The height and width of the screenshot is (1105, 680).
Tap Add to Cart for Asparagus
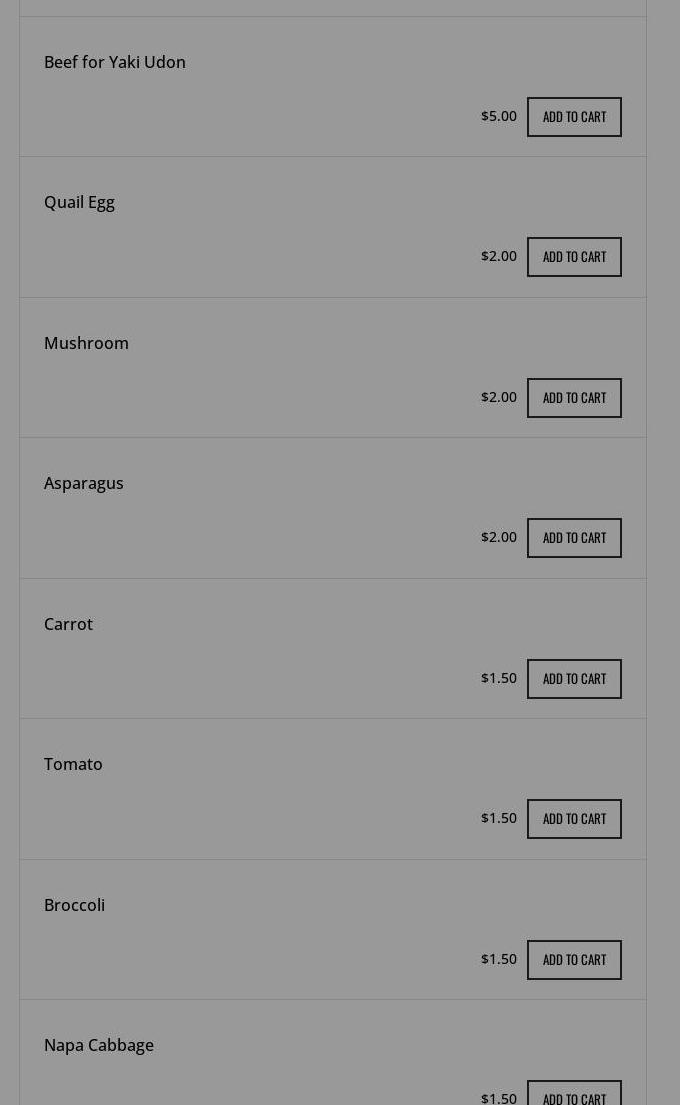pos(574,538)
